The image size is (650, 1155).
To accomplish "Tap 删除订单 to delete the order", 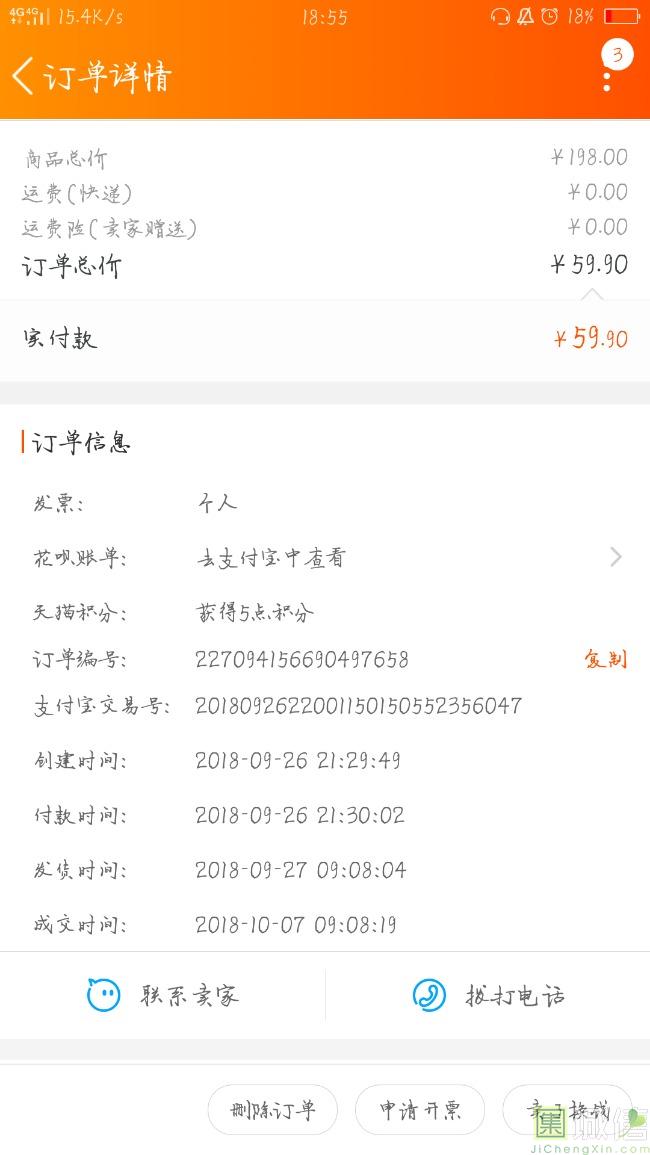I will [x=273, y=1109].
